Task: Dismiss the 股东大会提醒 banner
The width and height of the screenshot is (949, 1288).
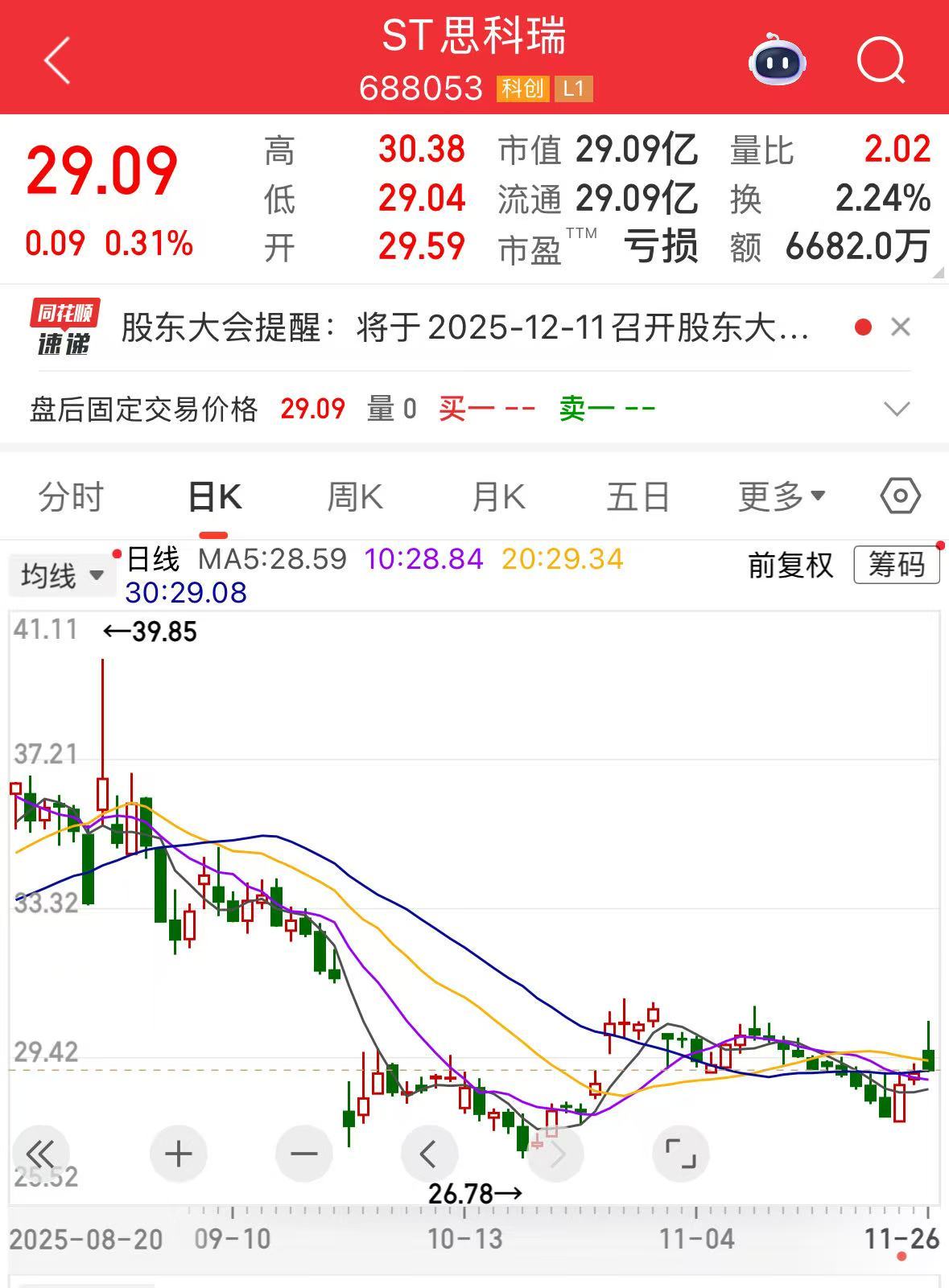Action: tap(901, 327)
